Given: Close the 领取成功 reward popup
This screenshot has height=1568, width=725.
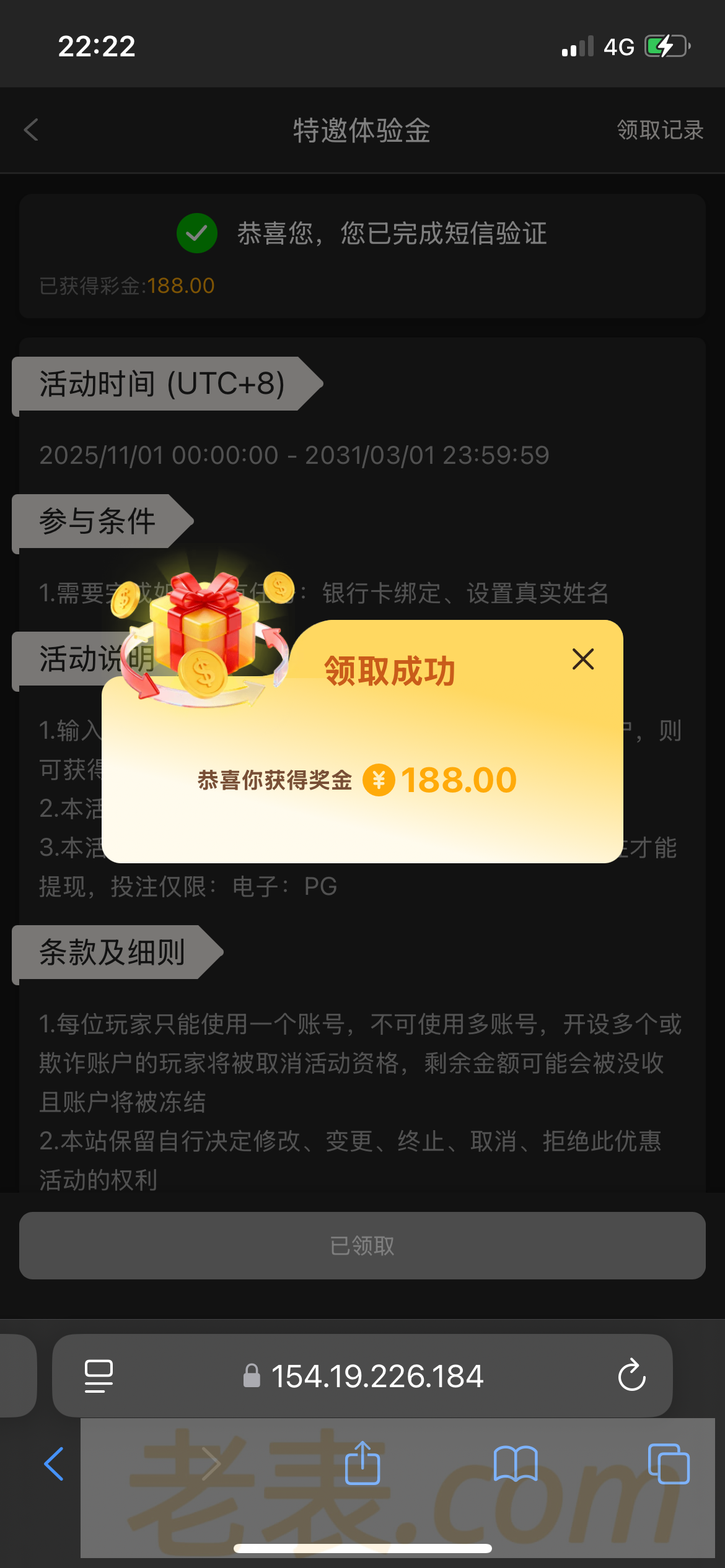Looking at the screenshot, I should pos(583,660).
